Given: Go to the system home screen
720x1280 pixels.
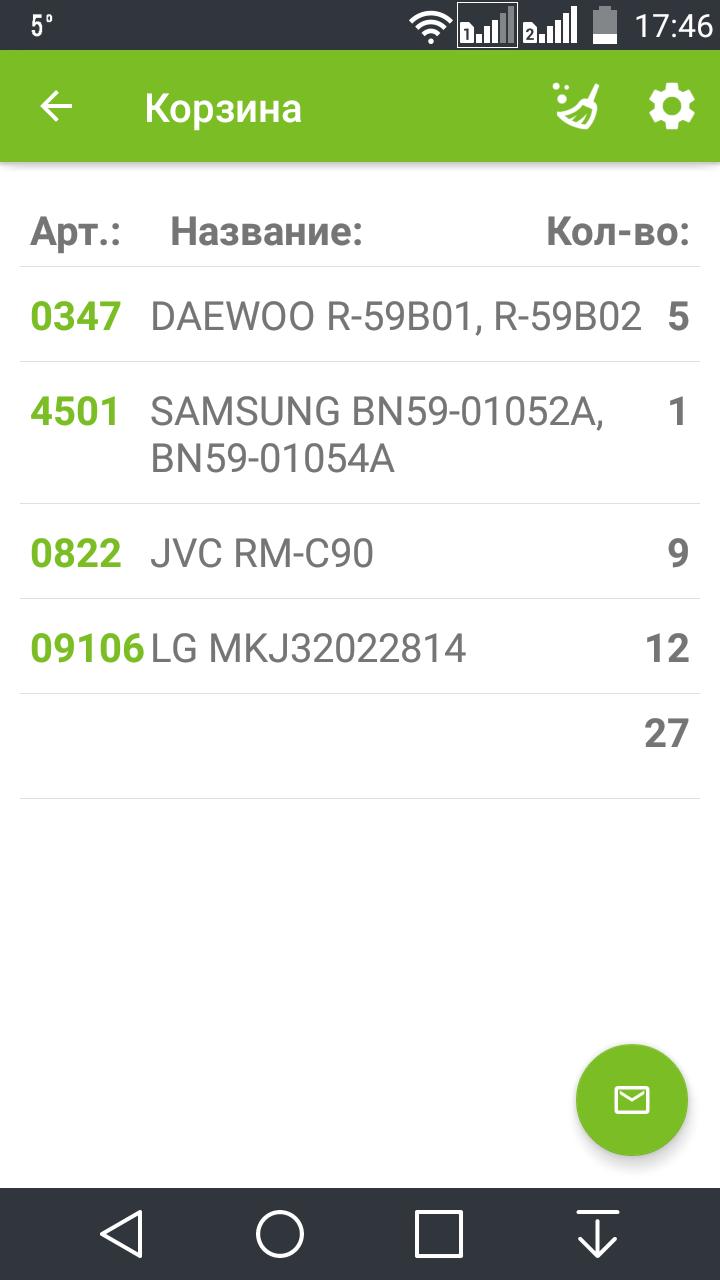Looking at the screenshot, I should (280, 1234).
